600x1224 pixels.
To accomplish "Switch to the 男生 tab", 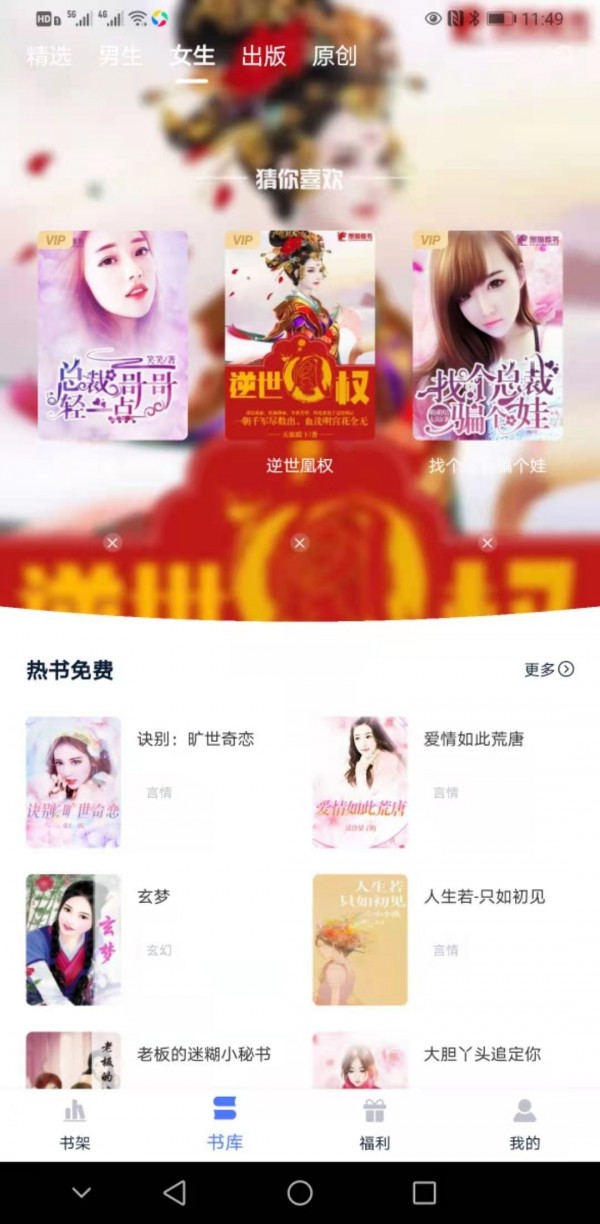I will [x=120, y=56].
